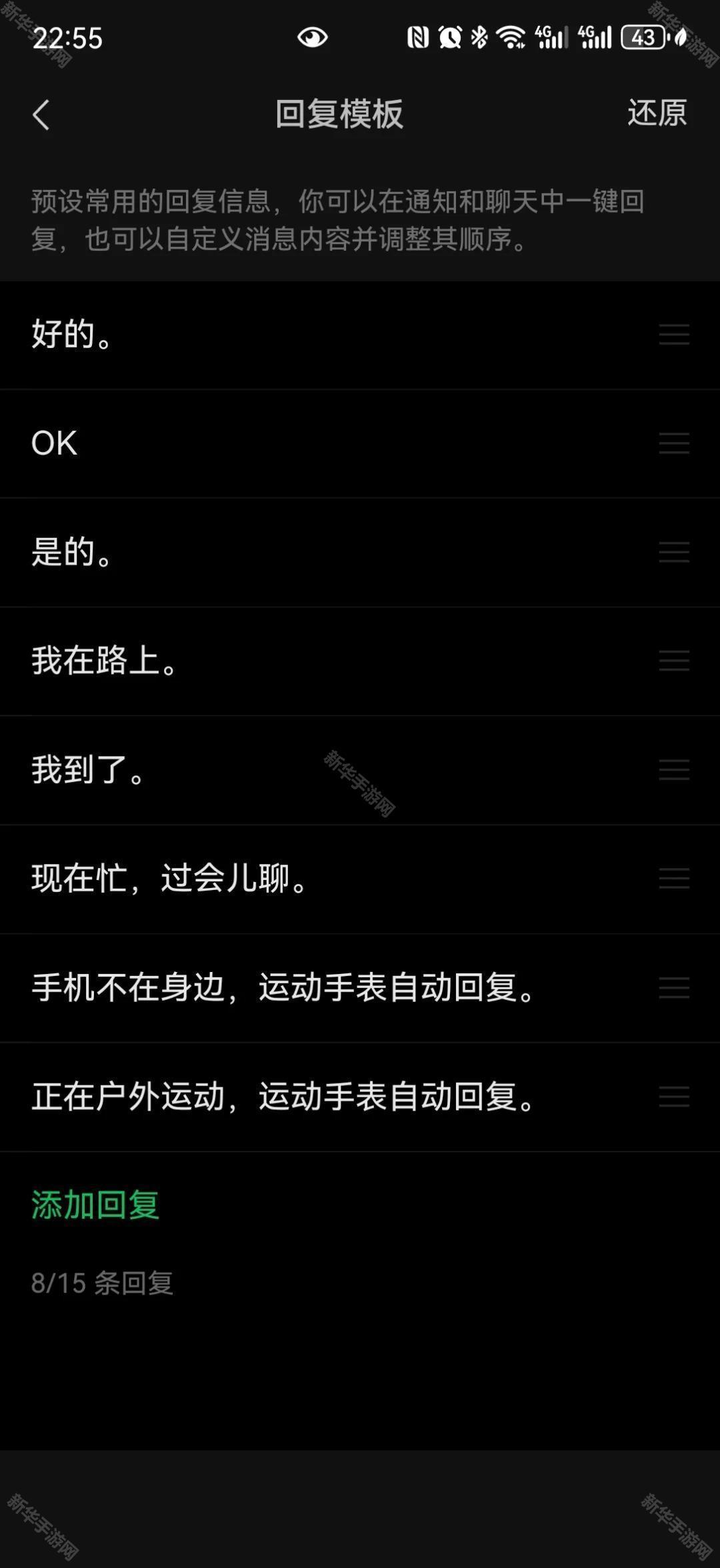This screenshot has width=720, height=1568.
Task: Tap 还原 to restore default replies
Action: tap(655, 113)
